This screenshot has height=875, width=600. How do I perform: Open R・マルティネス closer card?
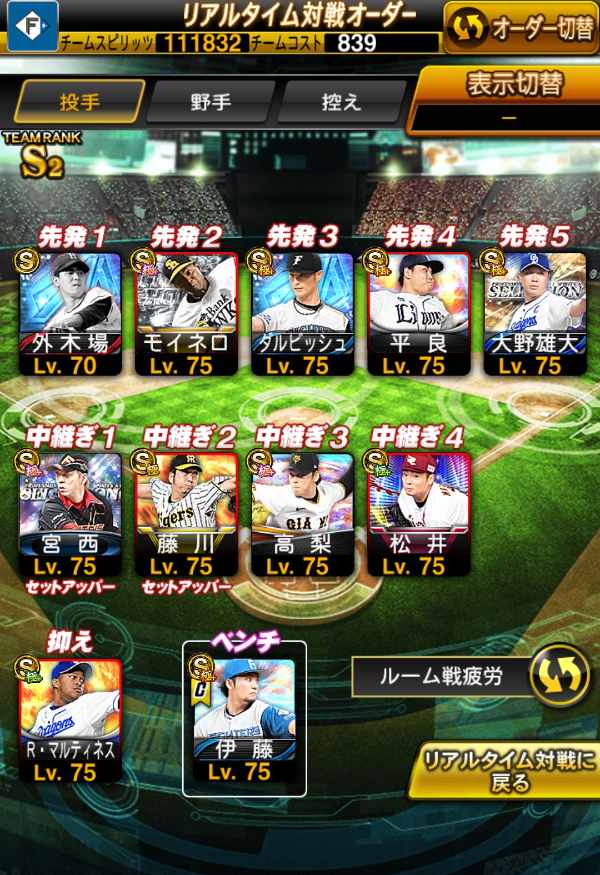pos(70,720)
